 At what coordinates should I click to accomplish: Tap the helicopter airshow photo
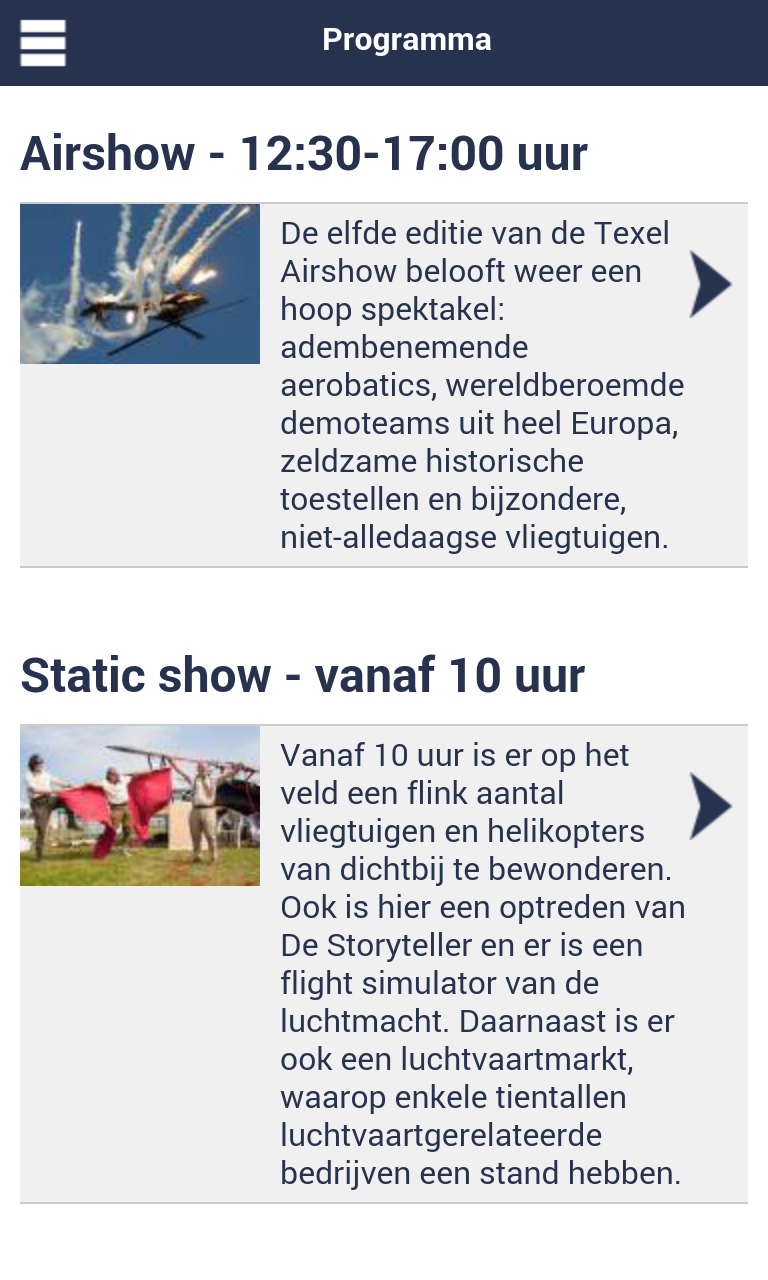click(x=139, y=283)
